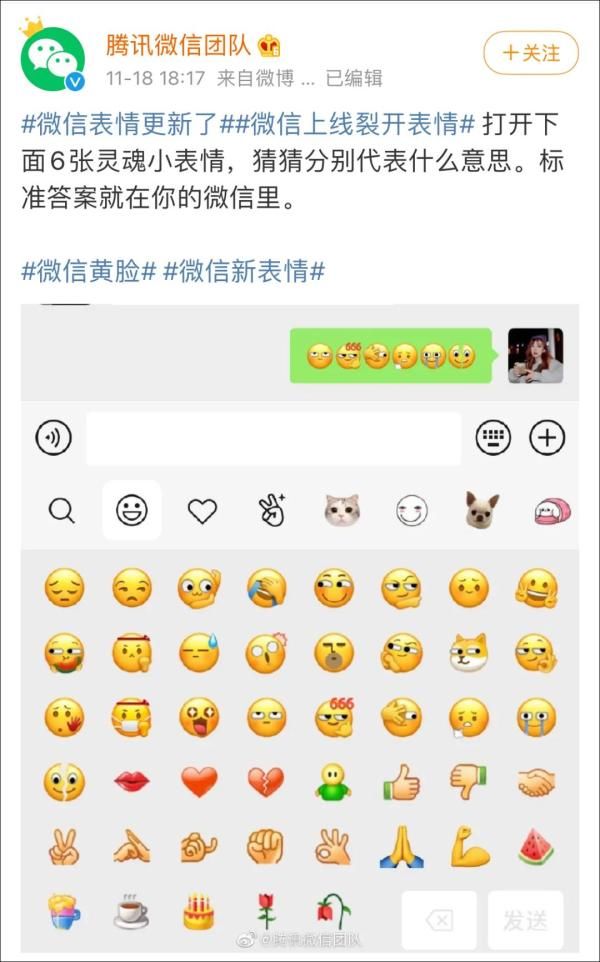View the post's attached emoji screenshot image
Image resolution: width=600 pixels, height=962 pixels.
pos(300,620)
